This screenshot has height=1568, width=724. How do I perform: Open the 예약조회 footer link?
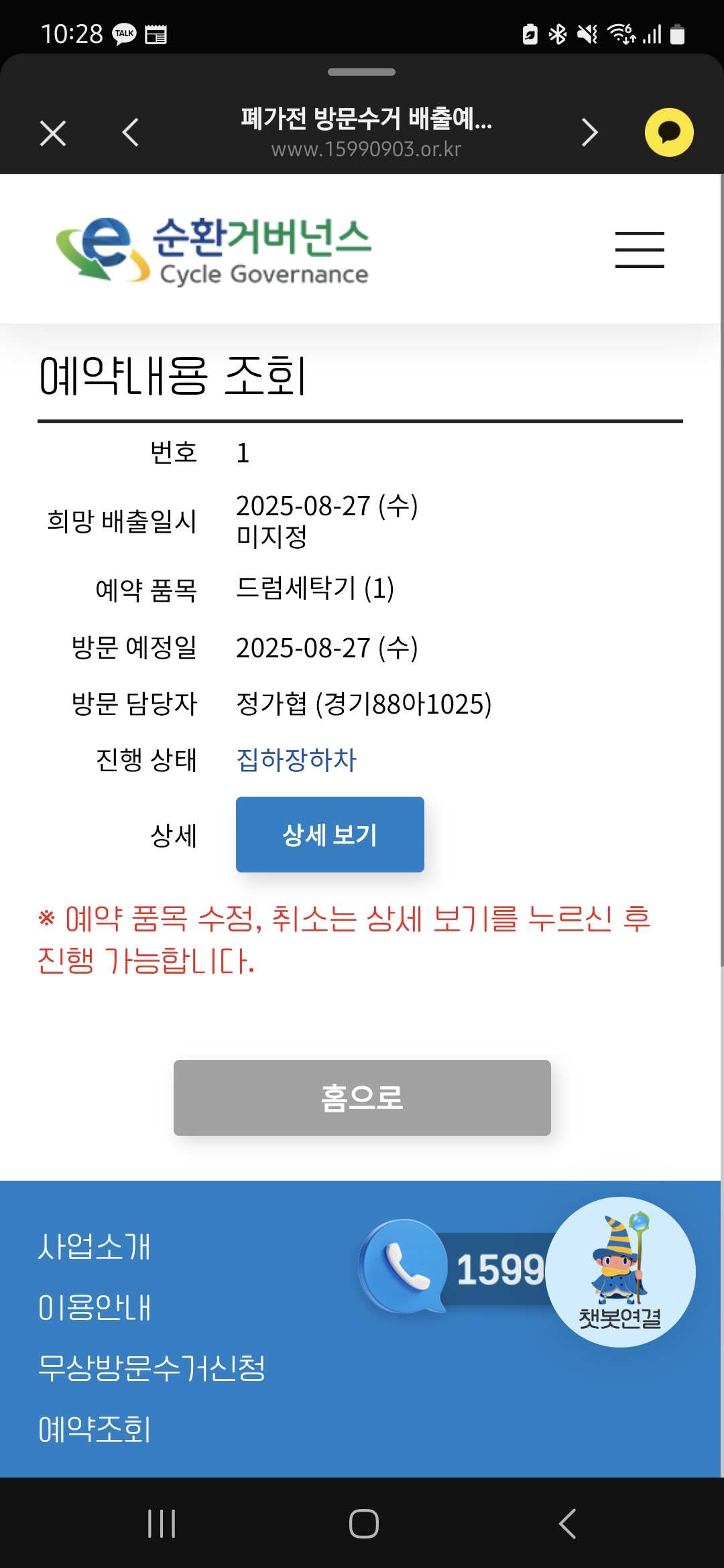click(x=95, y=1429)
